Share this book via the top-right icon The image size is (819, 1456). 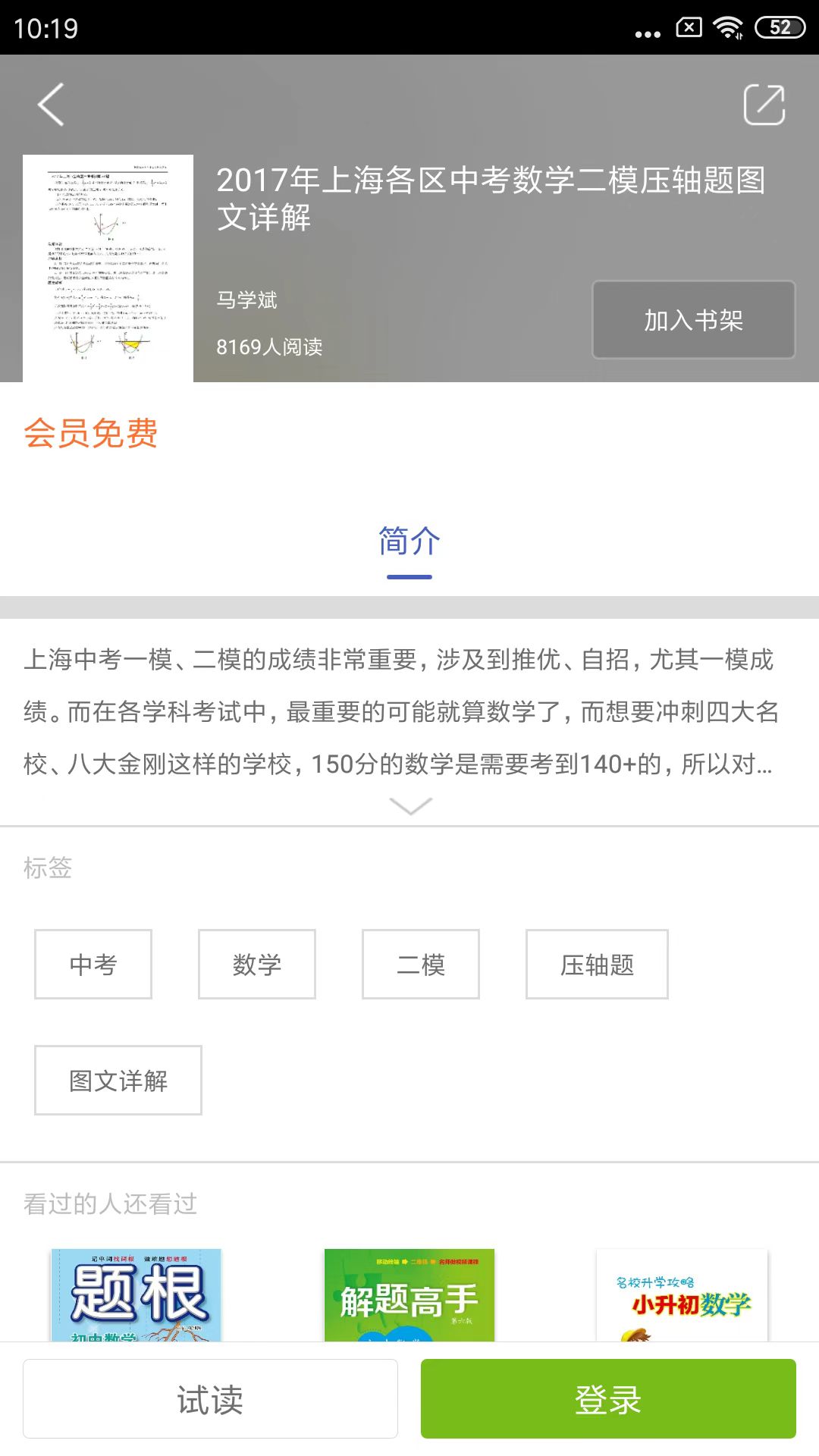(x=764, y=105)
